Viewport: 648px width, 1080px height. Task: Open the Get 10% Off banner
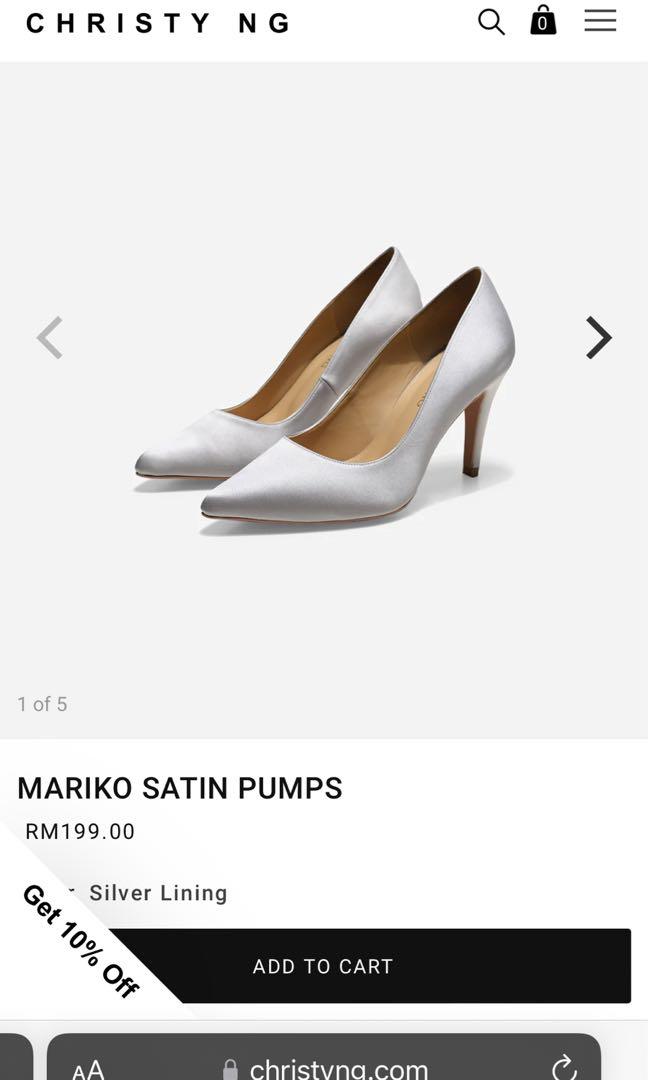80,940
